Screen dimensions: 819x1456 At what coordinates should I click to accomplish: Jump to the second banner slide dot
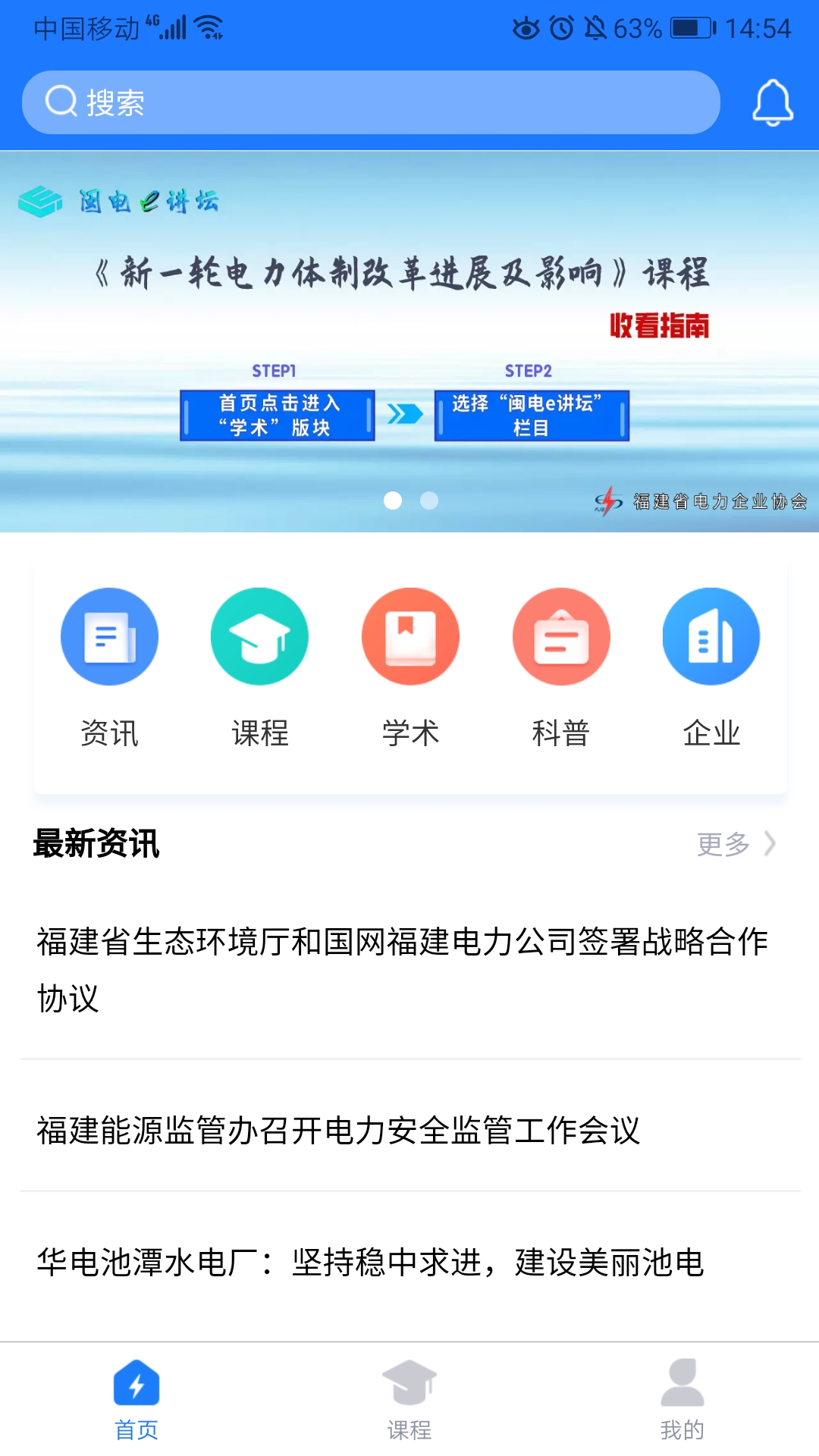(x=429, y=500)
